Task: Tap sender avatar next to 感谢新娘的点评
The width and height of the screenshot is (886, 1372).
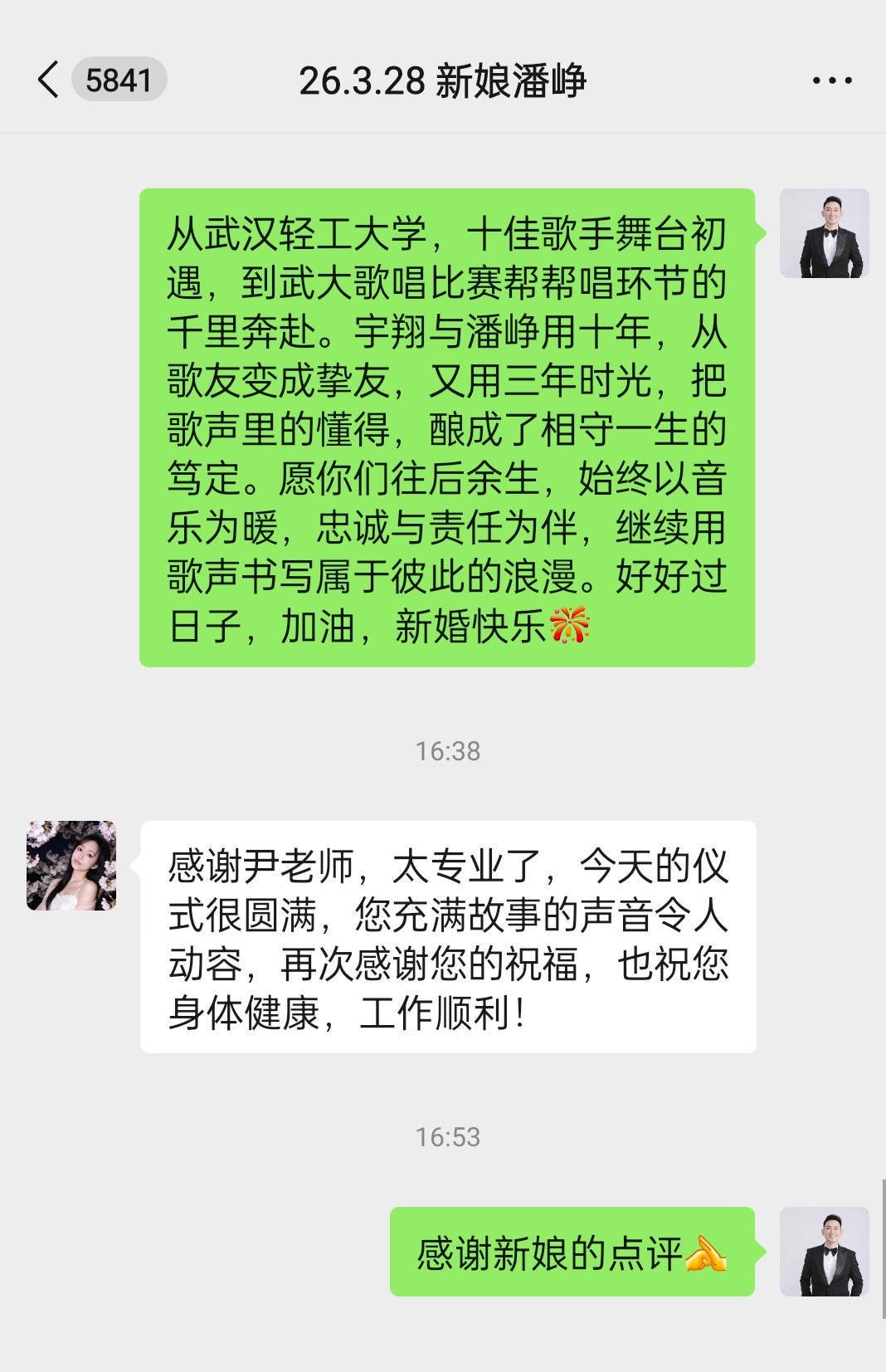Action: pyautogui.click(x=824, y=1251)
